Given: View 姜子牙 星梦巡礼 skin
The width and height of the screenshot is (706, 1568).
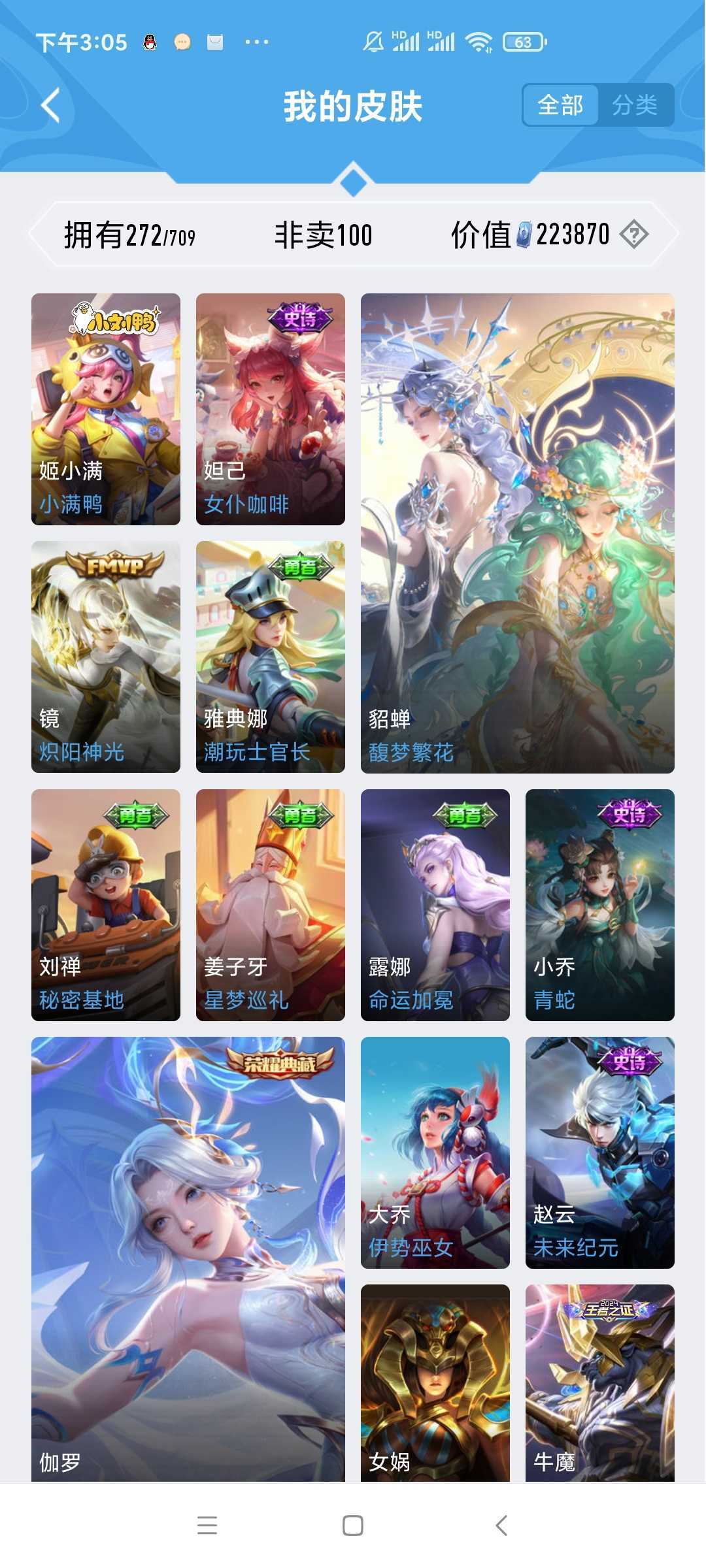Looking at the screenshot, I should coord(271,905).
